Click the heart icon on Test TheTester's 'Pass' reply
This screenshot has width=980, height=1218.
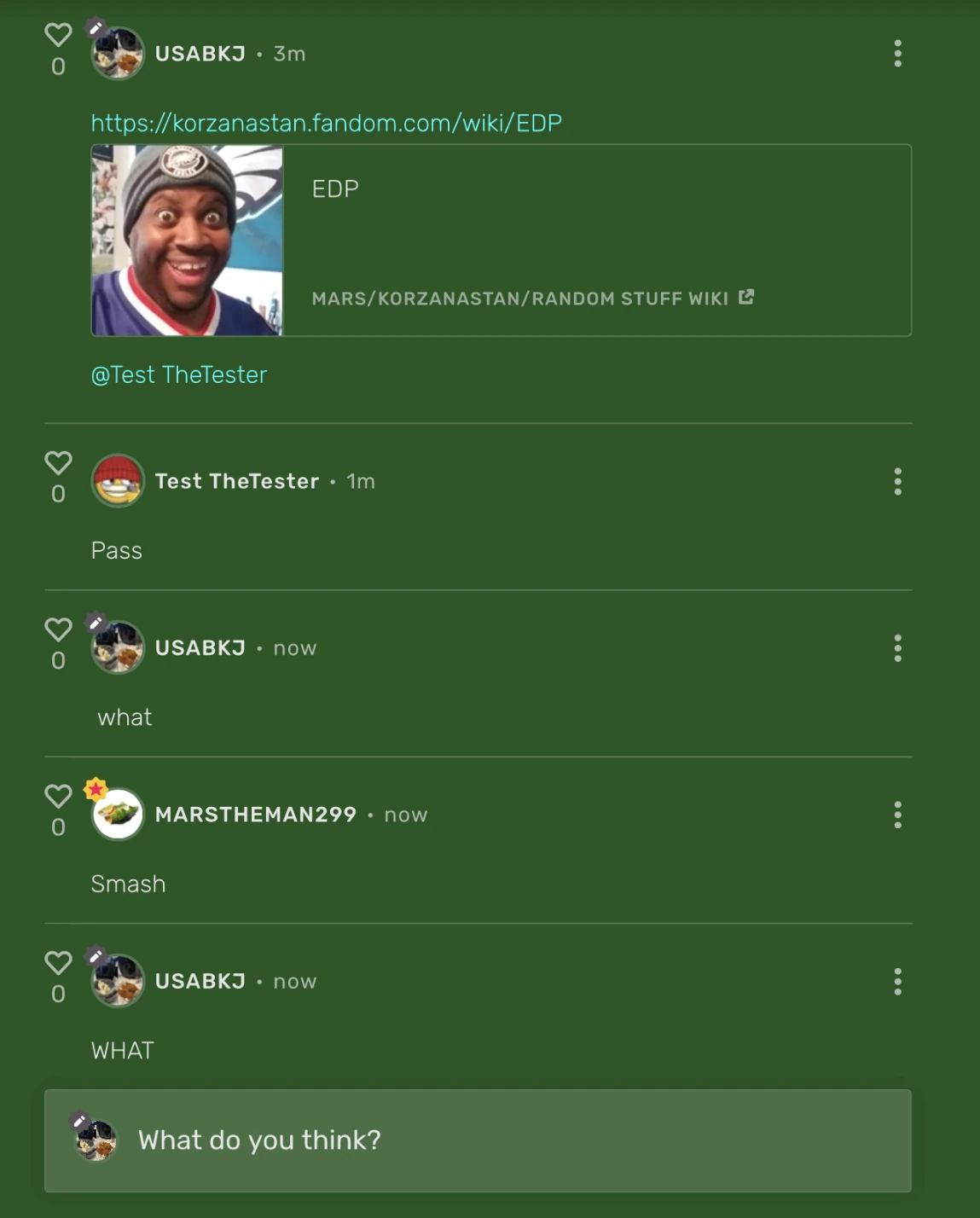[x=57, y=462]
